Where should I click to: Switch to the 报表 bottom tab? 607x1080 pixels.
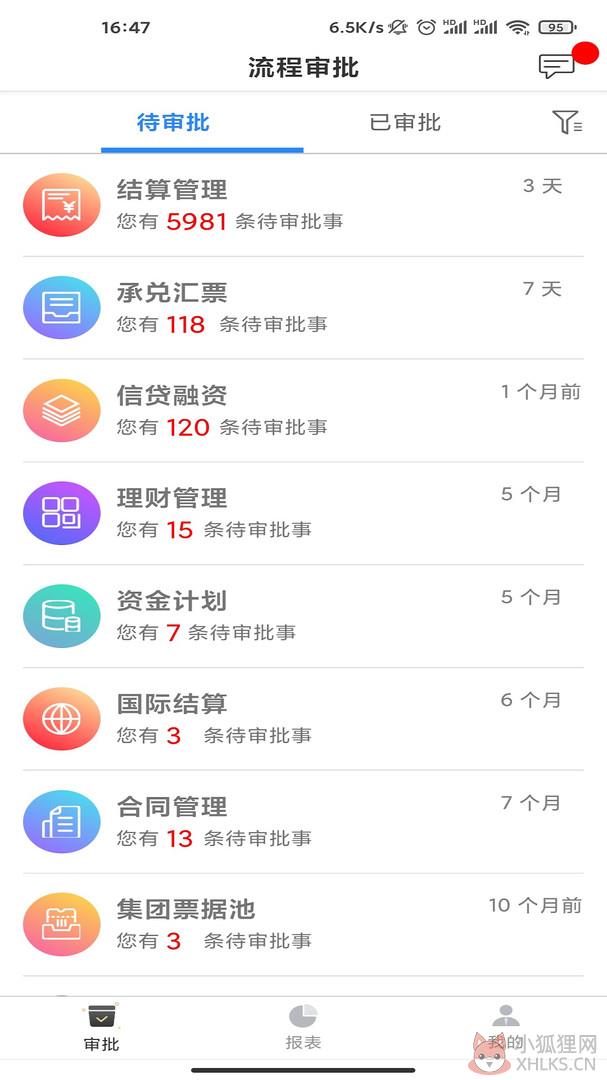point(303,1028)
